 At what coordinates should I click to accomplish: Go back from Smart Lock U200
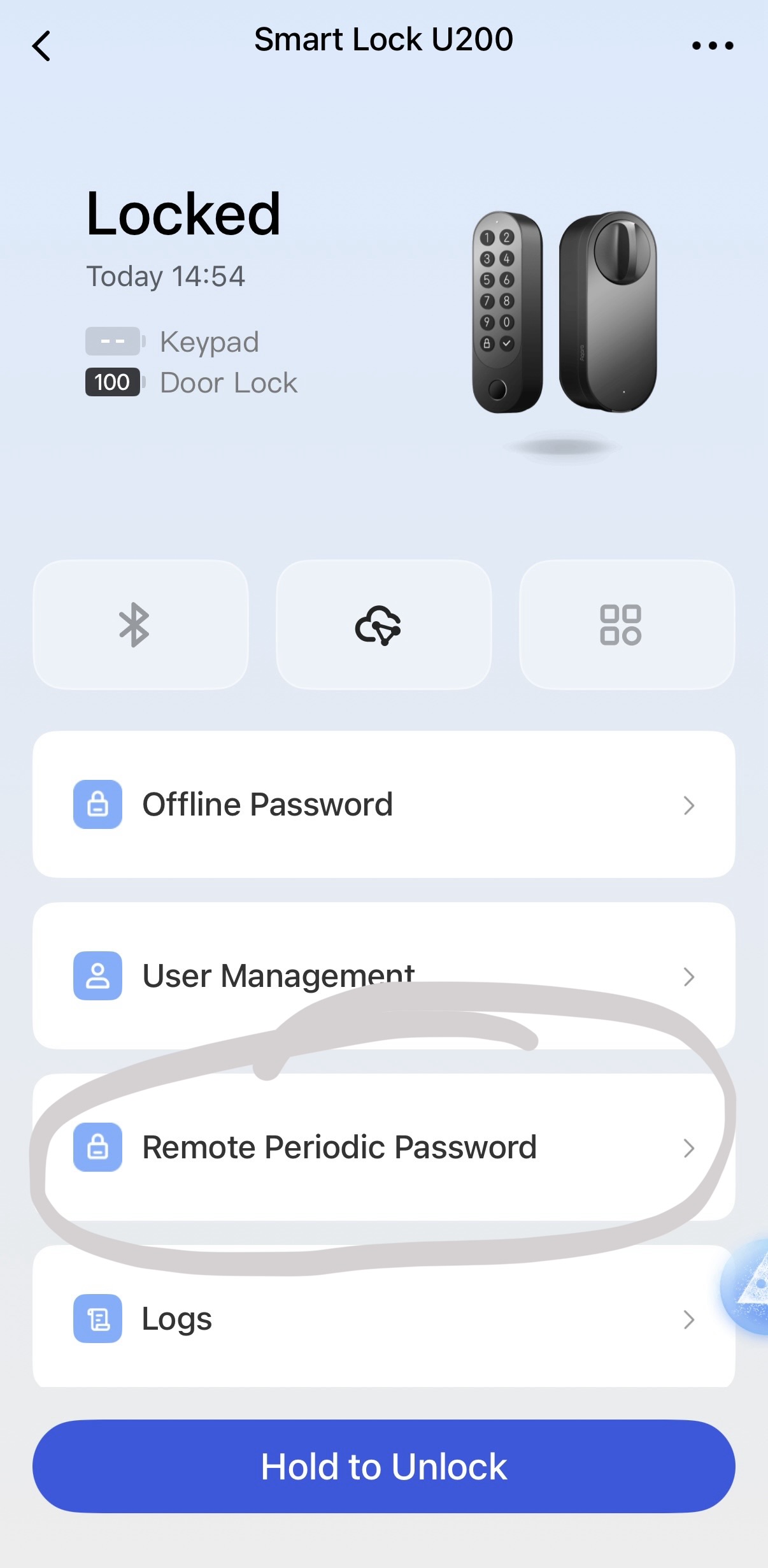point(42,46)
